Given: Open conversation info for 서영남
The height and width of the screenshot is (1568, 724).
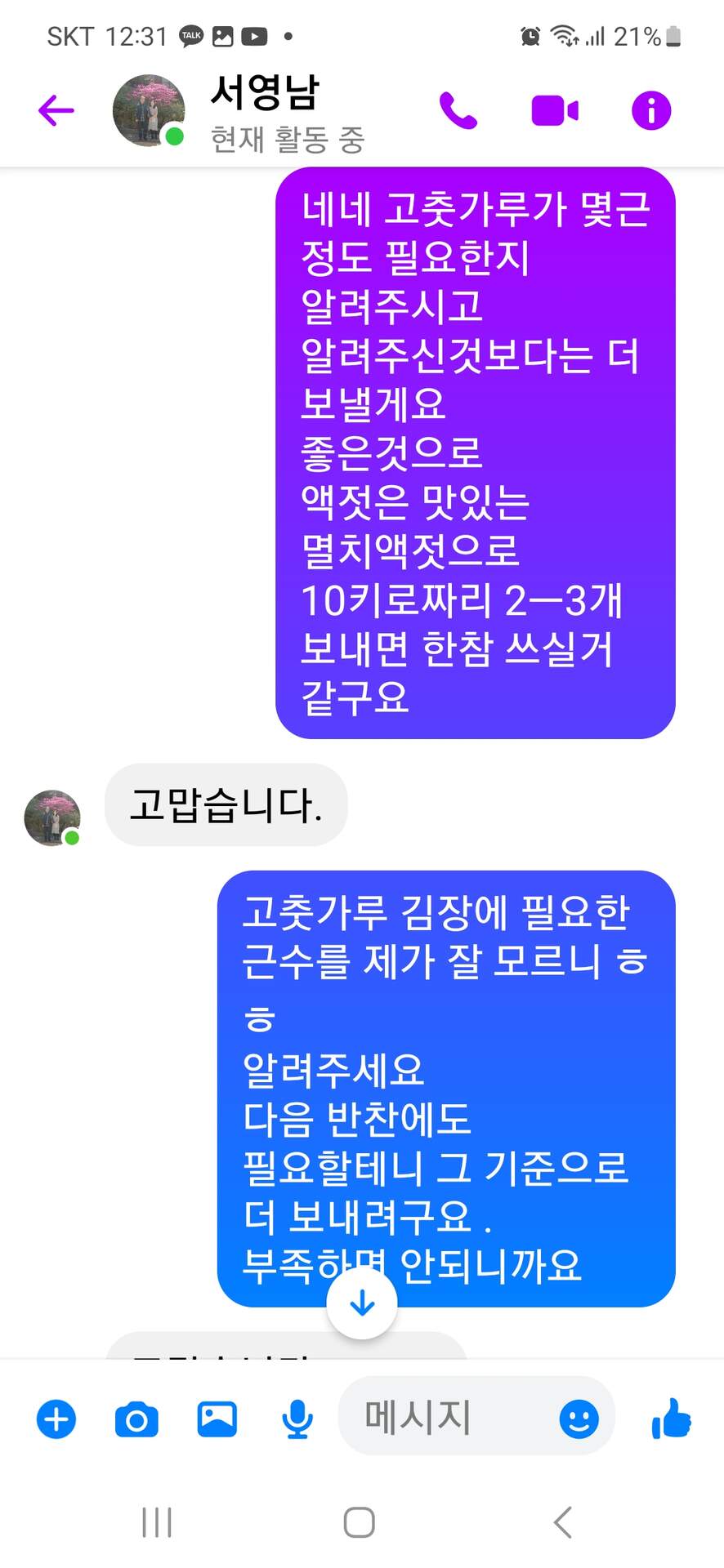Looking at the screenshot, I should [x=650, y=110].
